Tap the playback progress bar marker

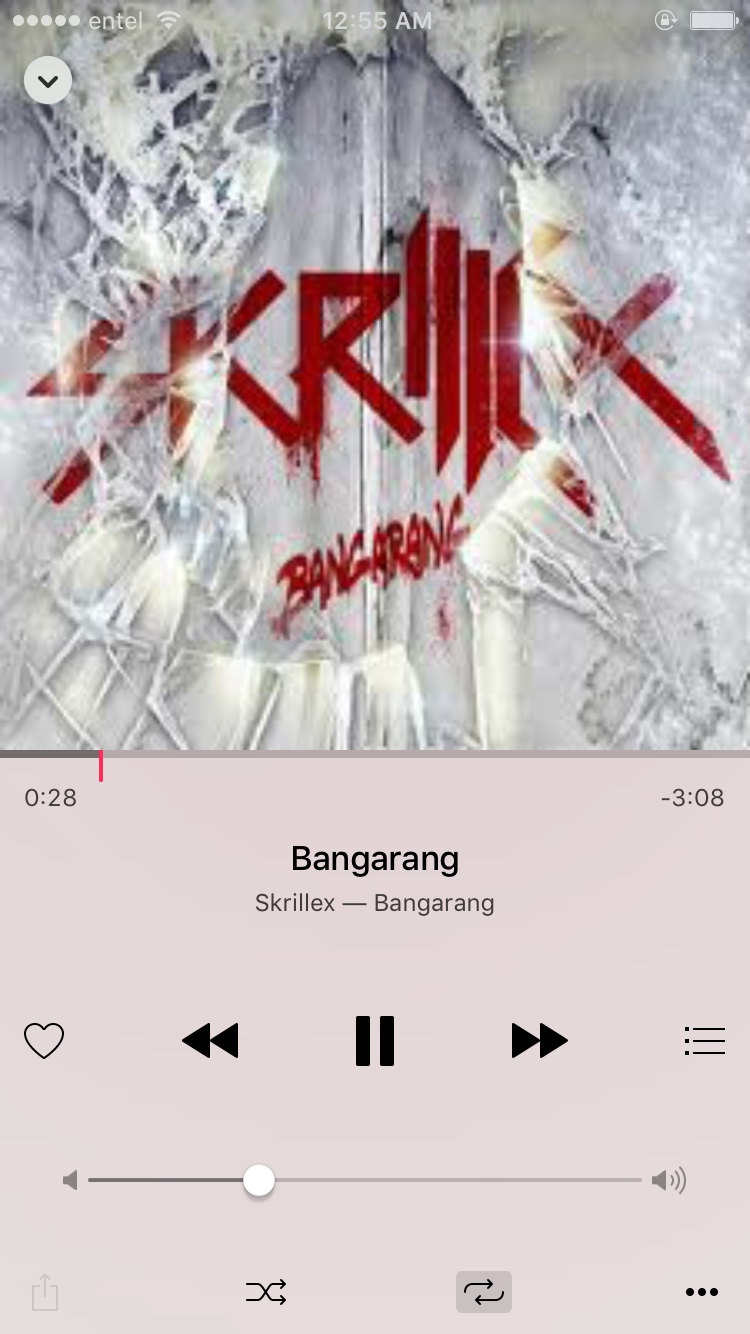101,765
